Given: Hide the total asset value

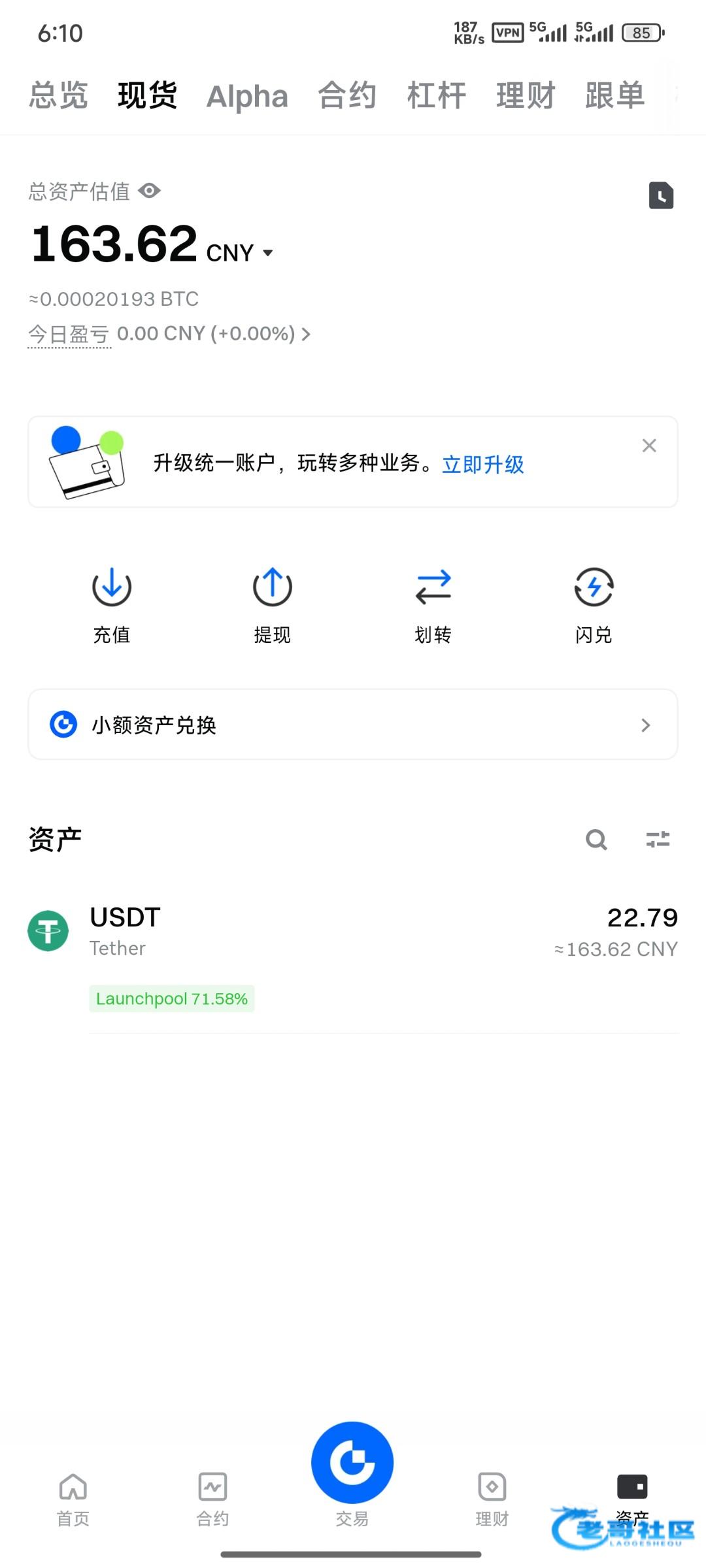Looking at the screenshot, I should coord(150,191).
